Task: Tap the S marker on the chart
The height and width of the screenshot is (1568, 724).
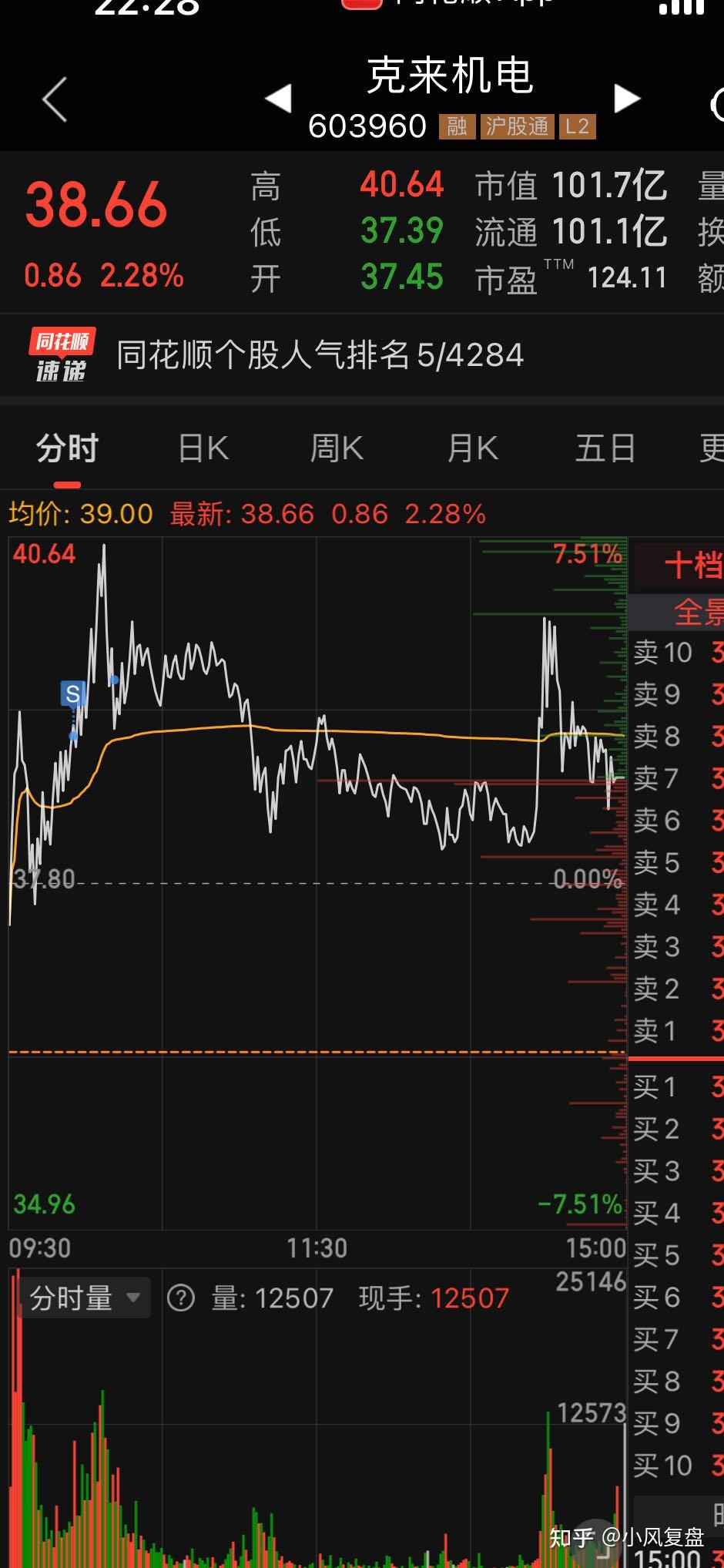Action: (x=72, y=693)
